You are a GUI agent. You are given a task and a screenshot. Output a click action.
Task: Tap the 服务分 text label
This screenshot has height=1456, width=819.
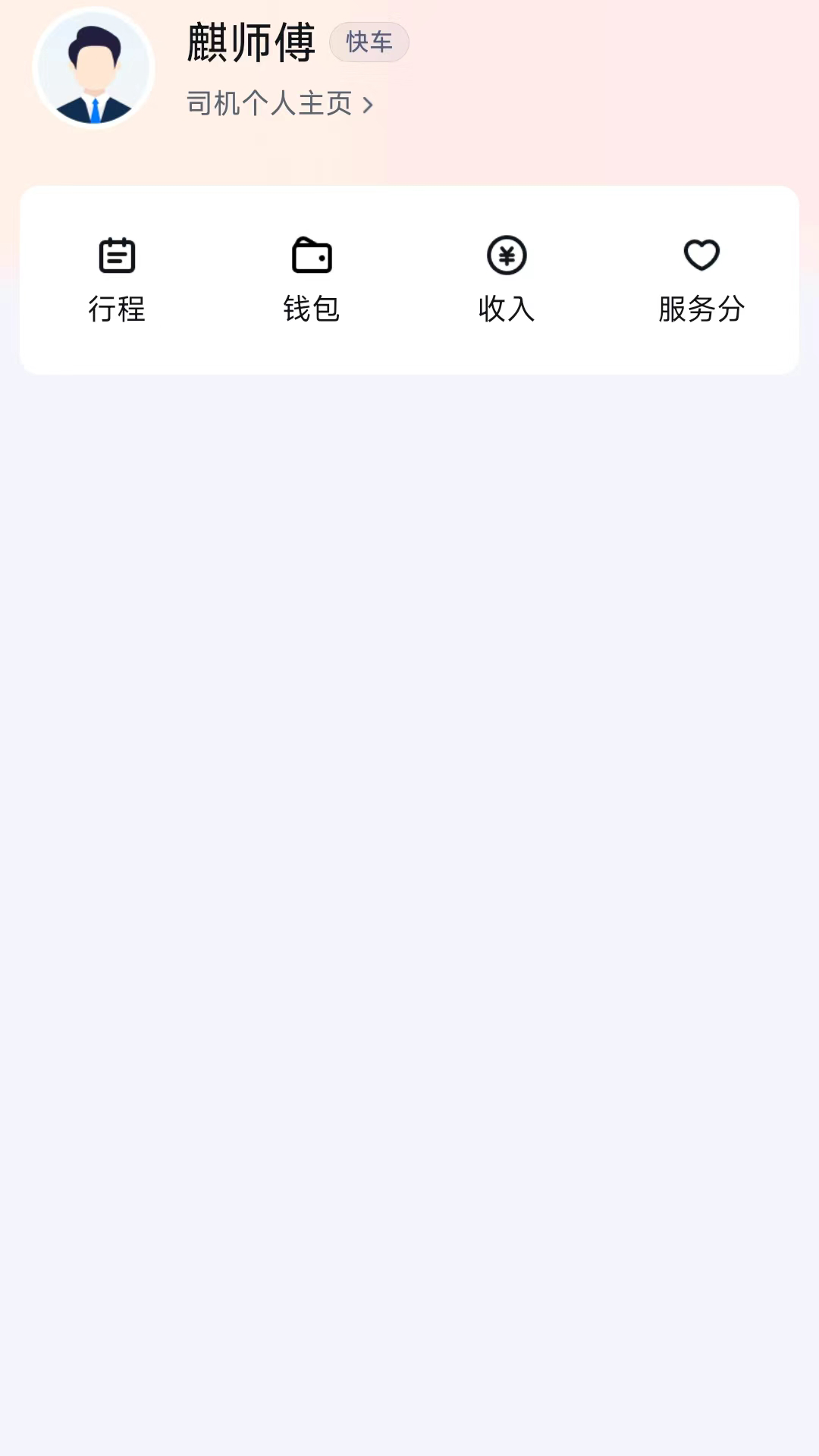click(701, 309)
